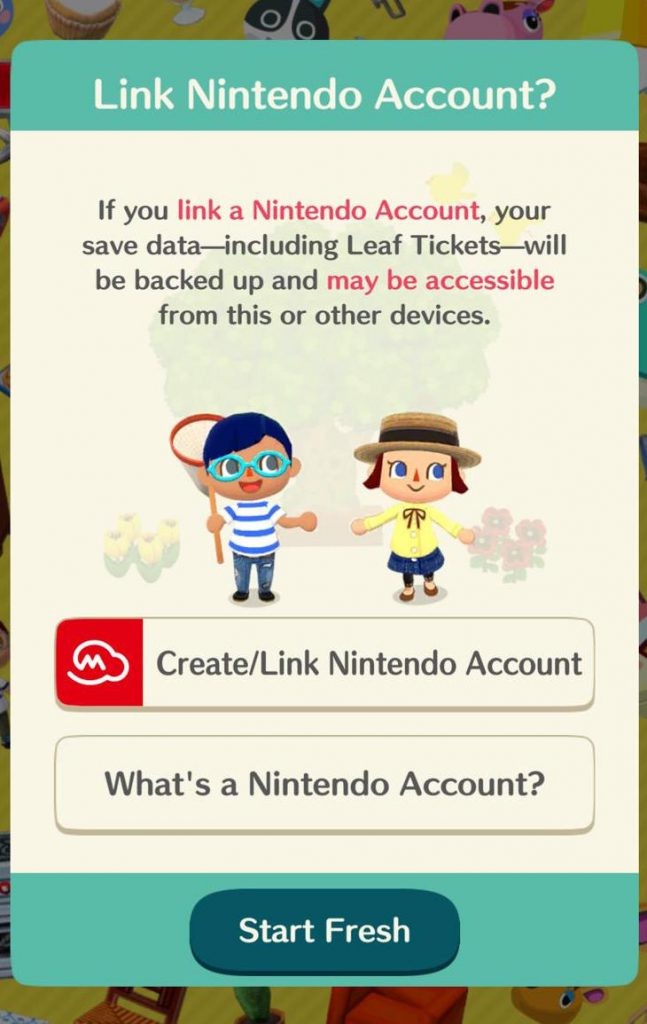This screenshot has height=1024, width=647.
Task: Open What's a Nintendo Account? info
Action: (325, 783)
